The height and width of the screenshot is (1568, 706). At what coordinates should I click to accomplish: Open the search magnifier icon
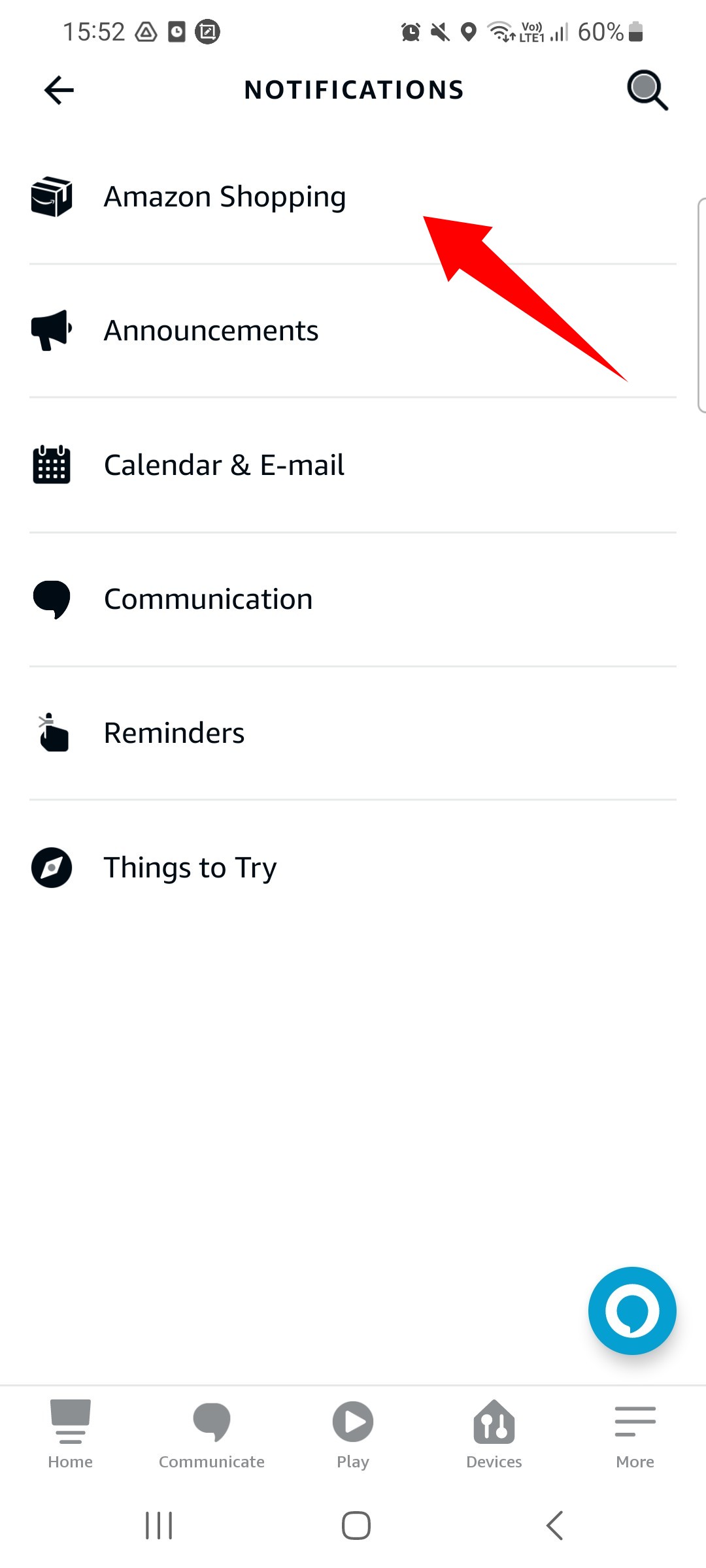tap(647, 90)
